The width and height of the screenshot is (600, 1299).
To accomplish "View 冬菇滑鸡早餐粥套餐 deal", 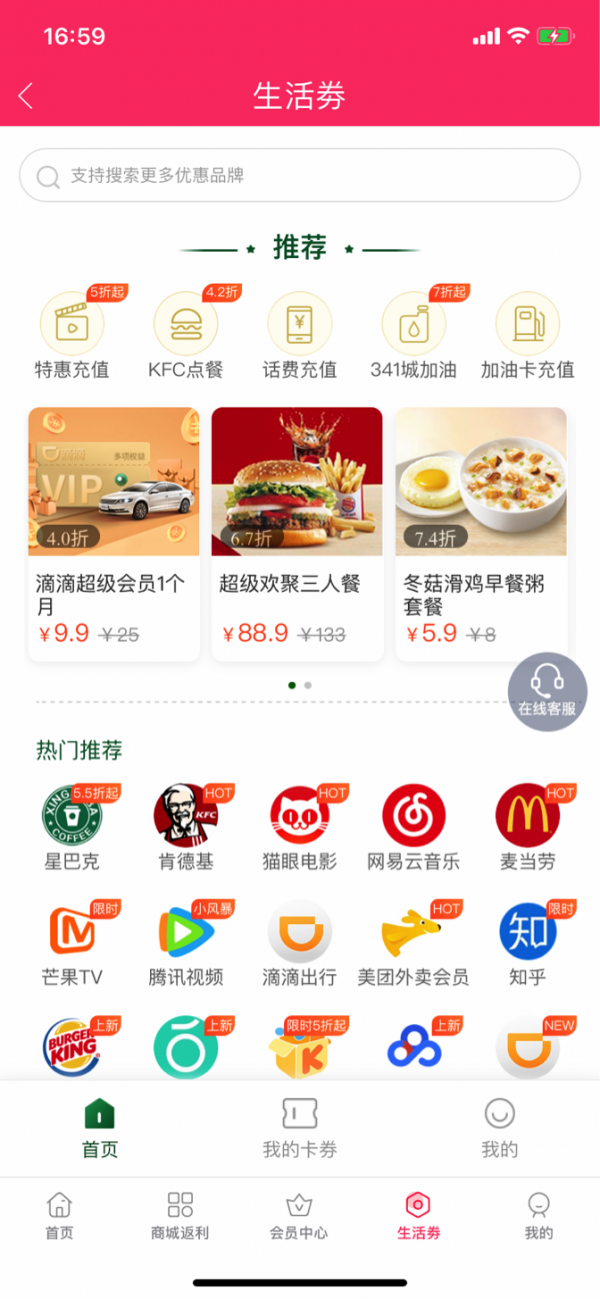I will point(481,533).
